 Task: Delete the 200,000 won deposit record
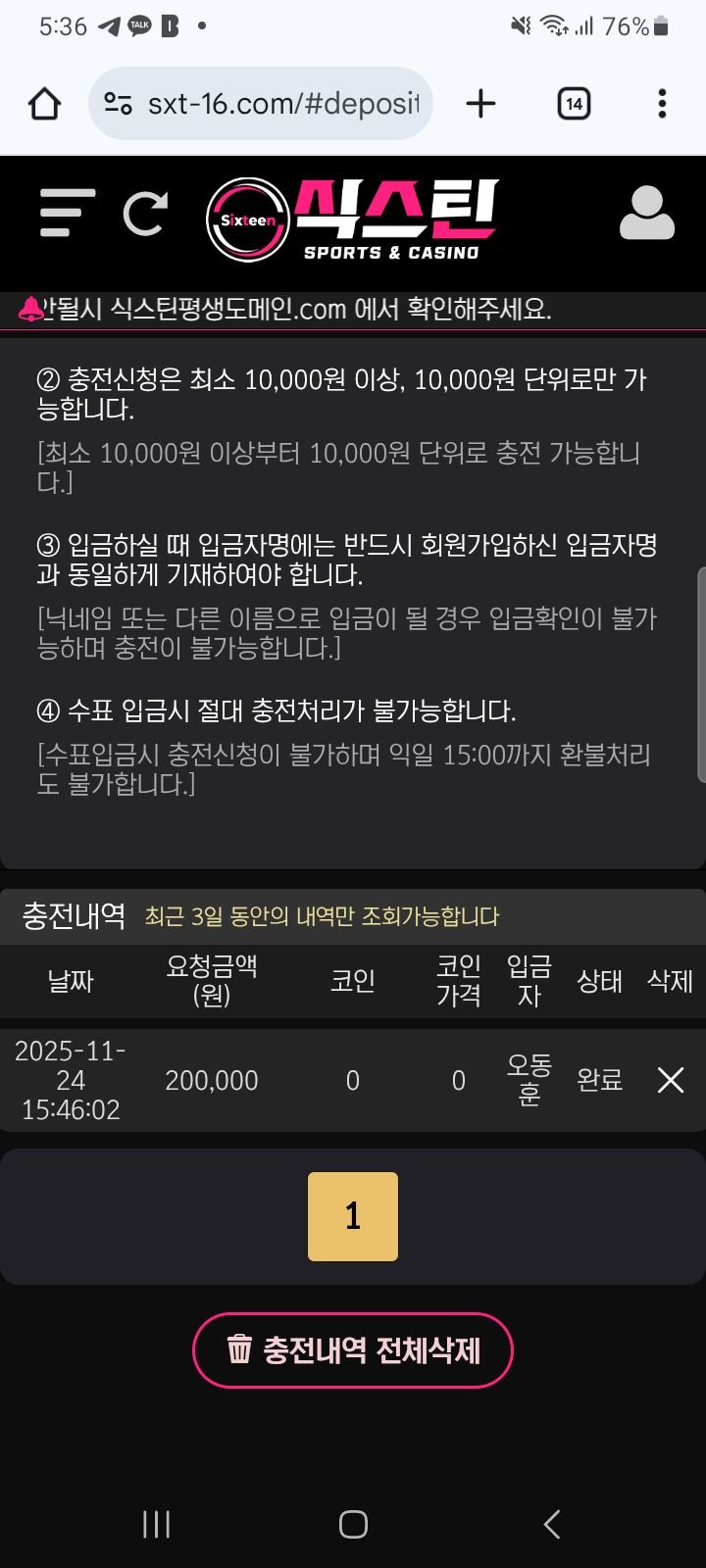(671, 1080)
